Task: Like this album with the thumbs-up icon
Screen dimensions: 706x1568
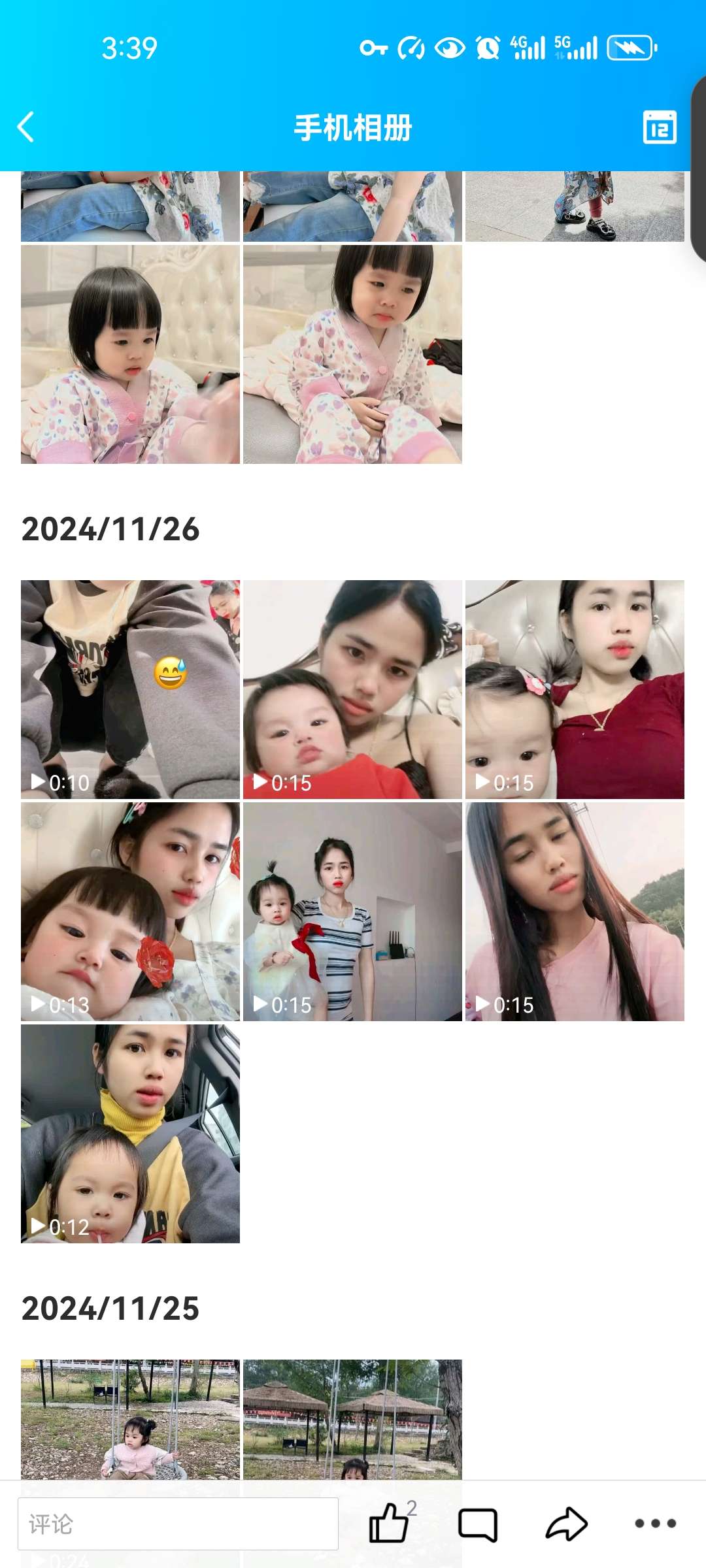Action: point(388,1524)
